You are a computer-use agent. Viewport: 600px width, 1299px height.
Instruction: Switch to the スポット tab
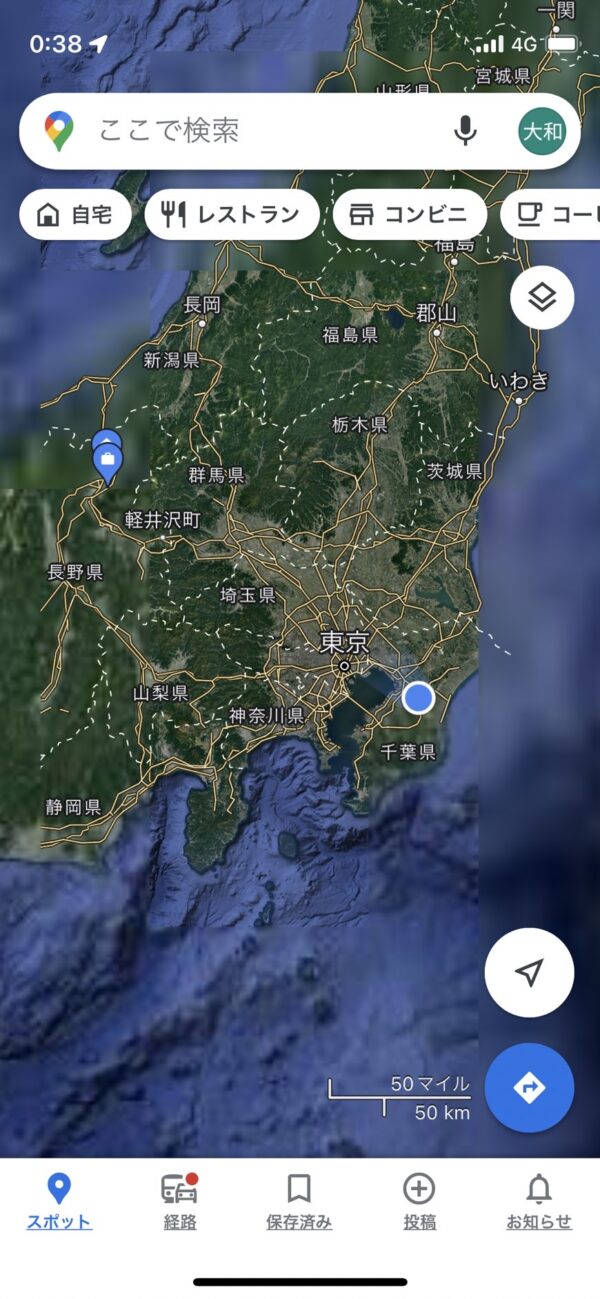point(59,1201)
